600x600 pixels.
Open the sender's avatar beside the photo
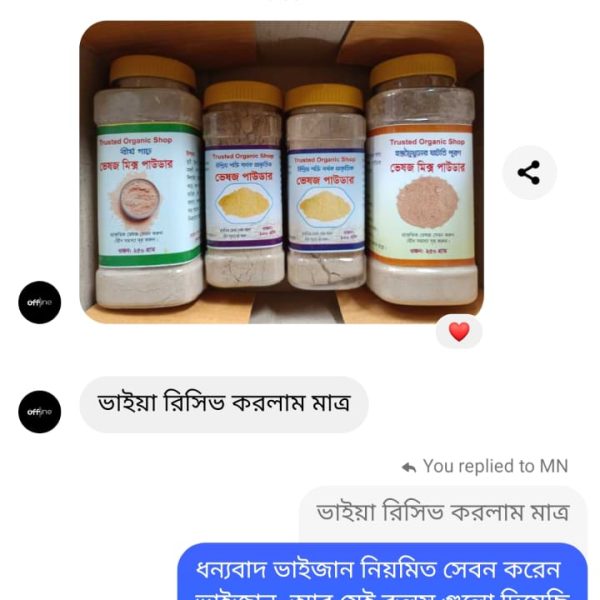point(40,302)
